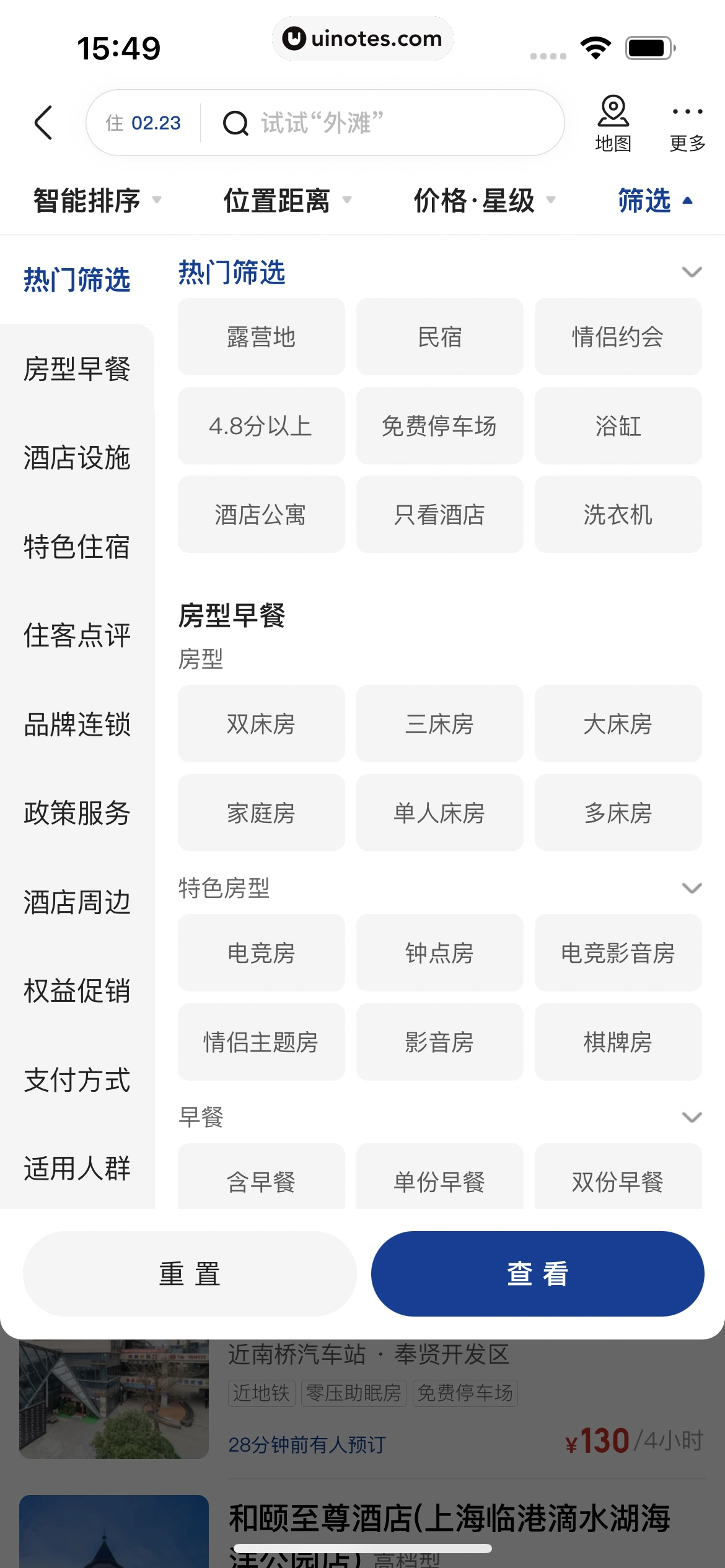Go back using the top-left arrow
725x1568 pixels.
click(43, 123)
